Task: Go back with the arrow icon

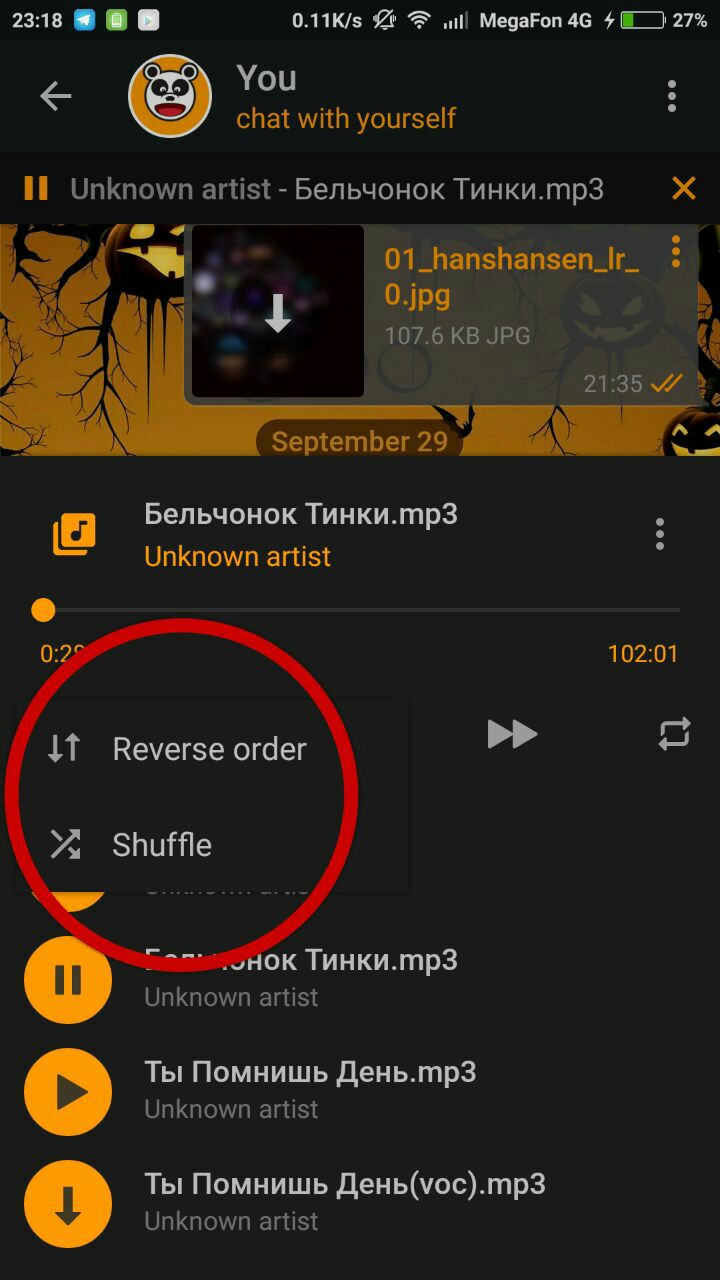Action: click(55, 96)
